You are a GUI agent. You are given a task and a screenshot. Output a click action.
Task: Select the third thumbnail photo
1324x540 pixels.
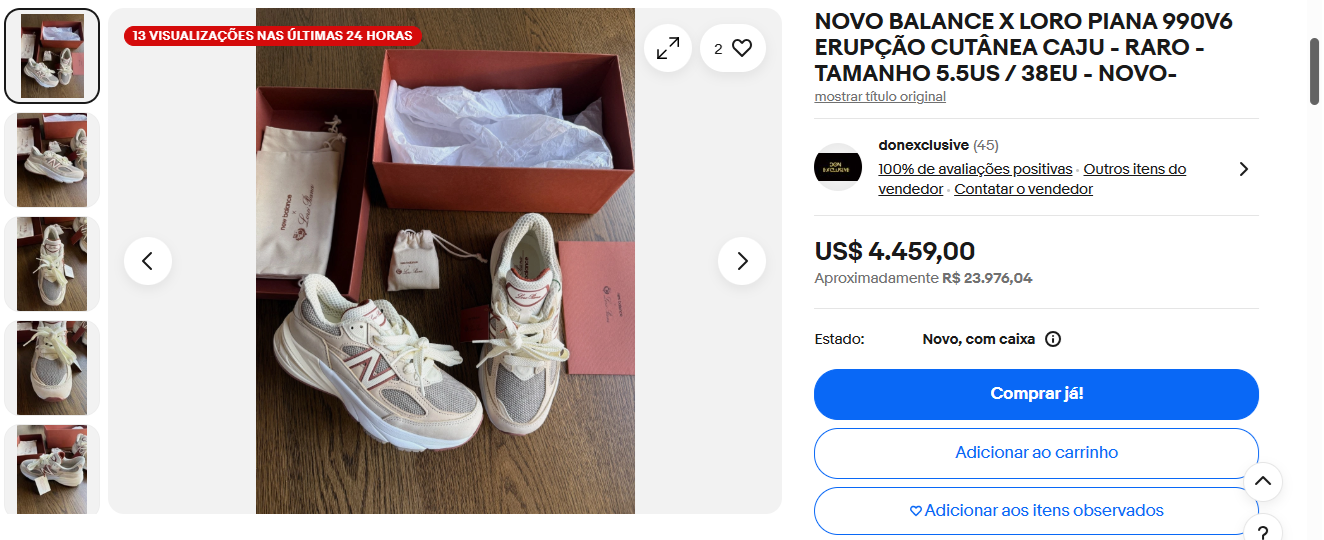coord(52,264)
